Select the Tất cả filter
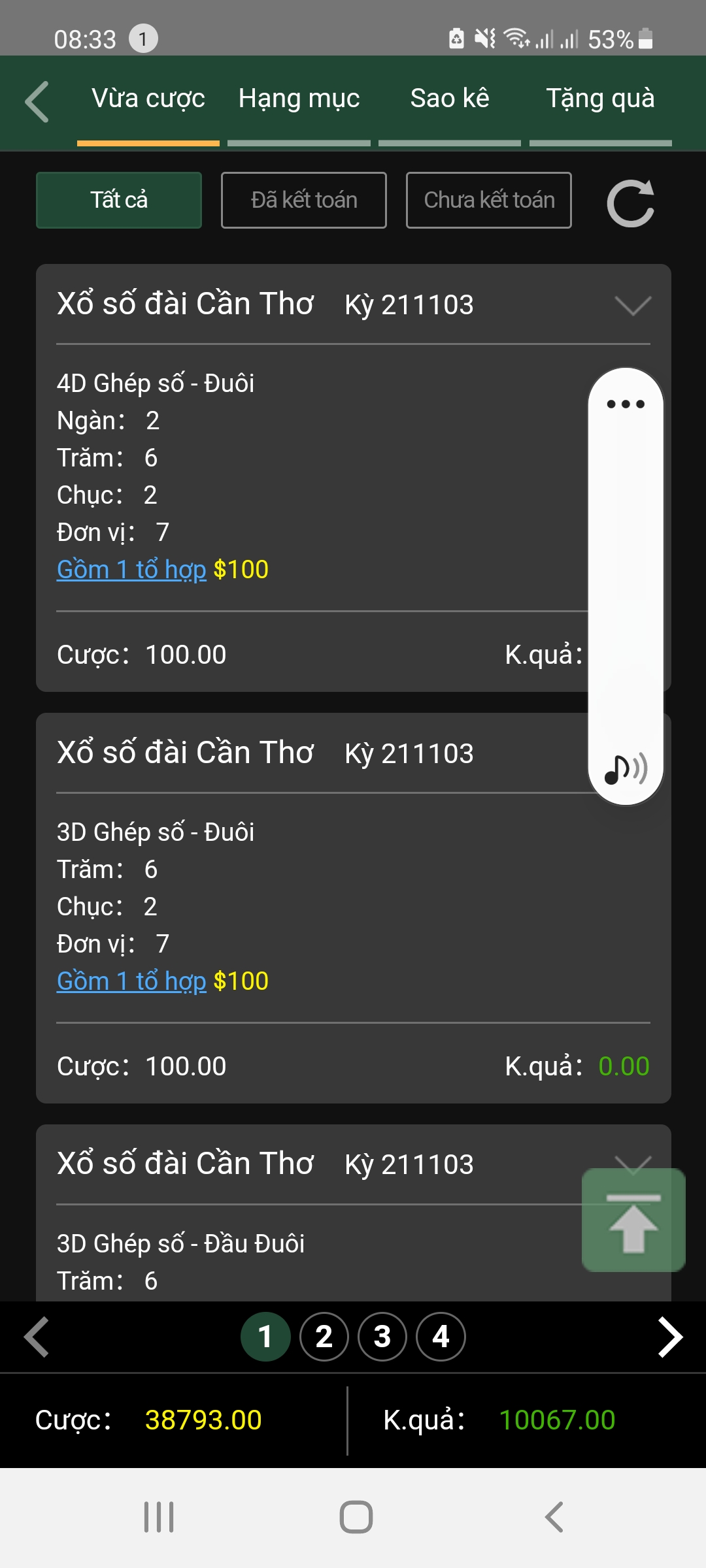Image resolution: width=706 pixels, height=1568 pixels. click(119, 200)
